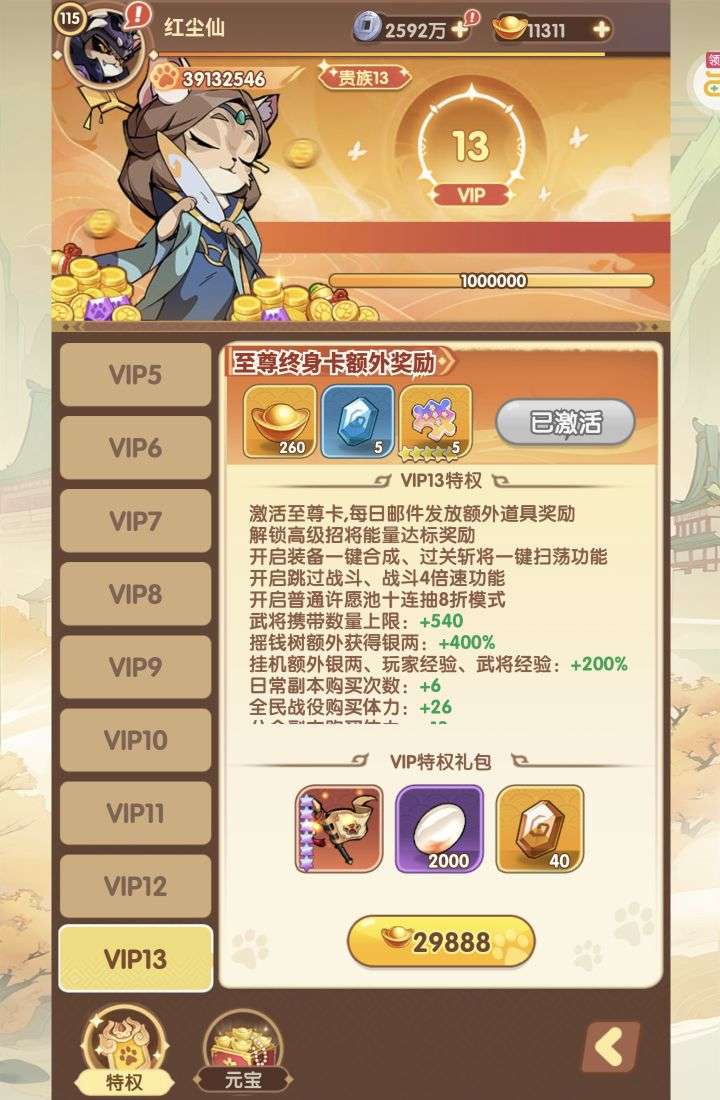Open the VIP12 tab
Viewport: 720px width, 1100px height.
point(135,886)
